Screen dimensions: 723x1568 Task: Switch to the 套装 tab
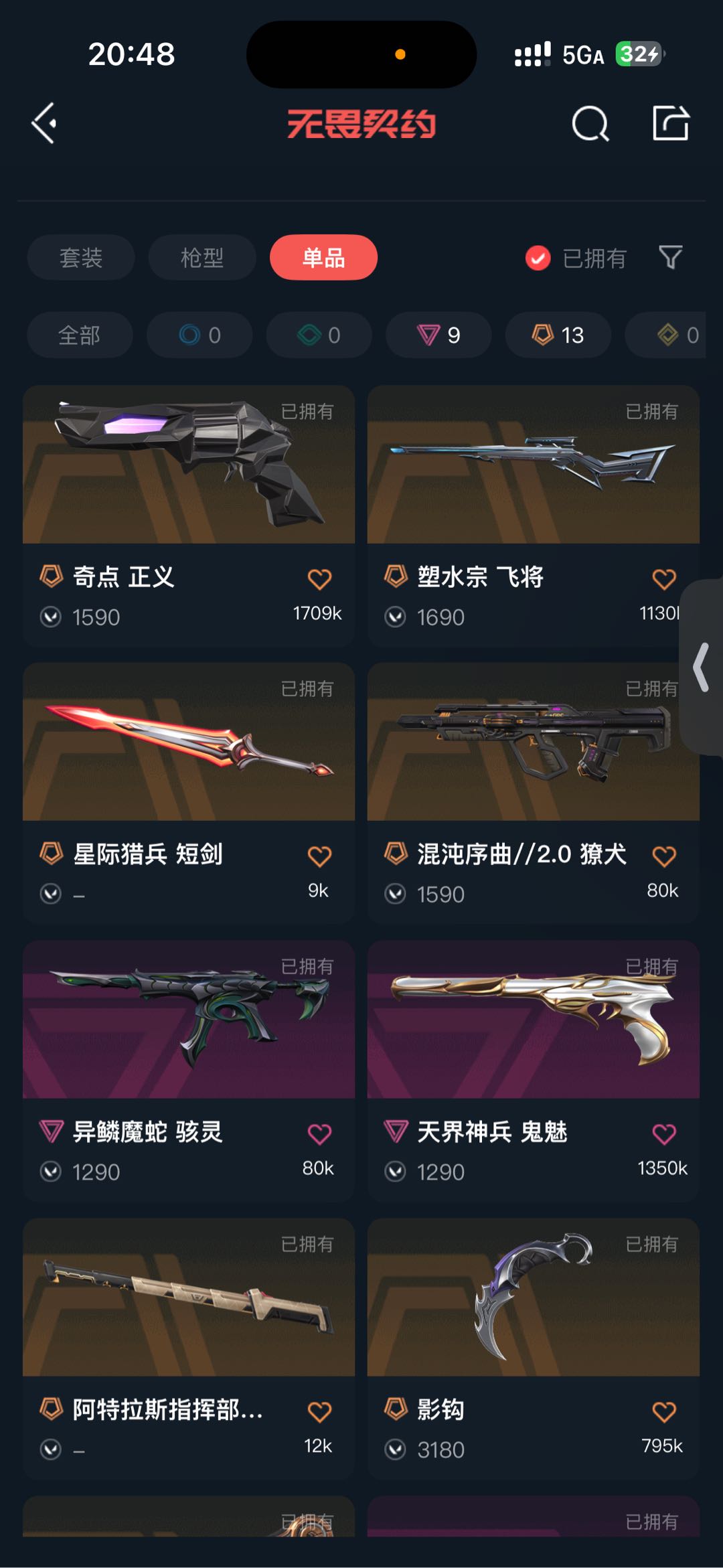[80, 258]
